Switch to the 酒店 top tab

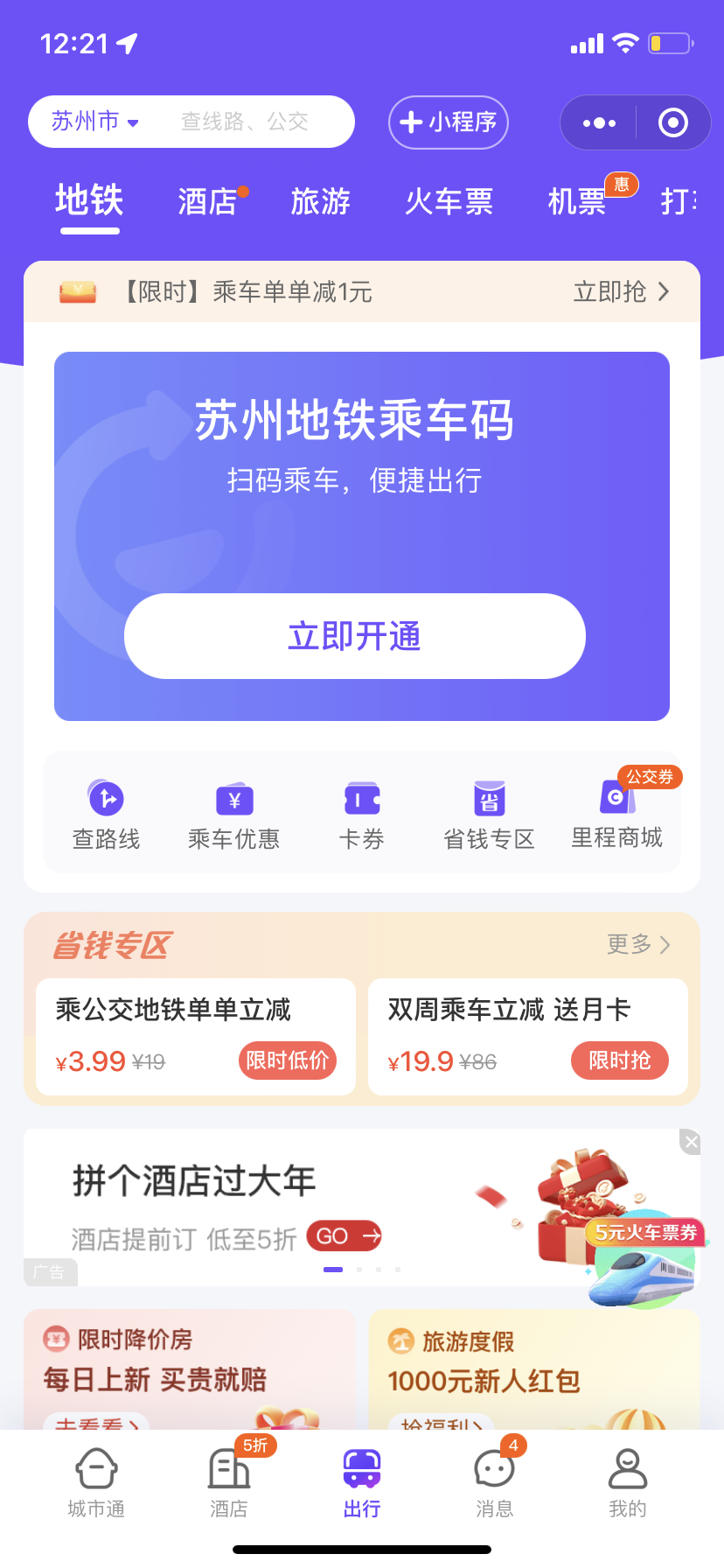click(x=208, y=202)
